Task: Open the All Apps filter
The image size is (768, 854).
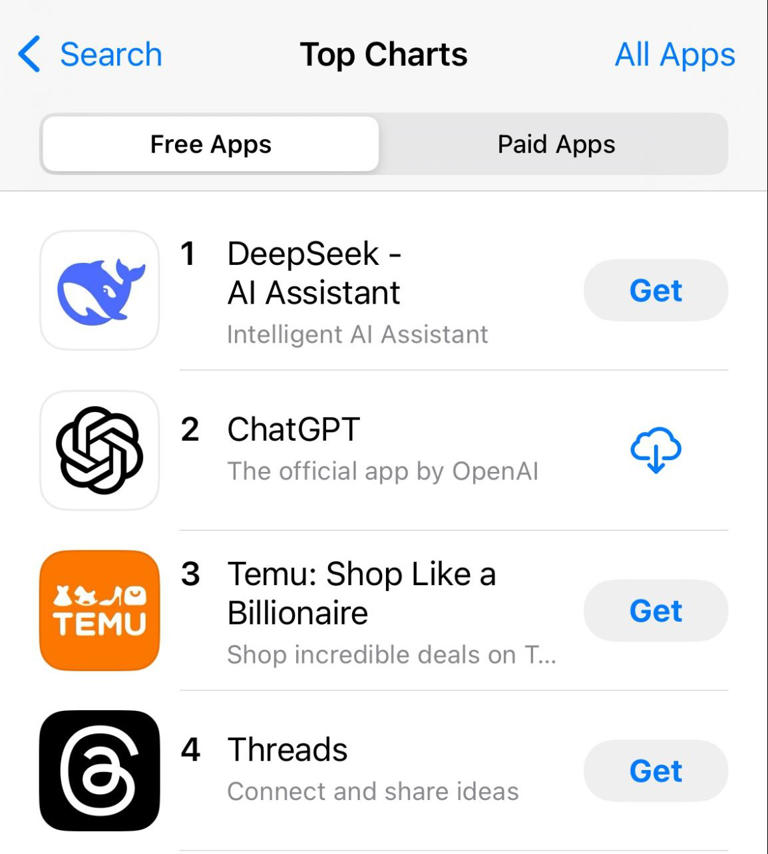Action: [x=674, y=54]
